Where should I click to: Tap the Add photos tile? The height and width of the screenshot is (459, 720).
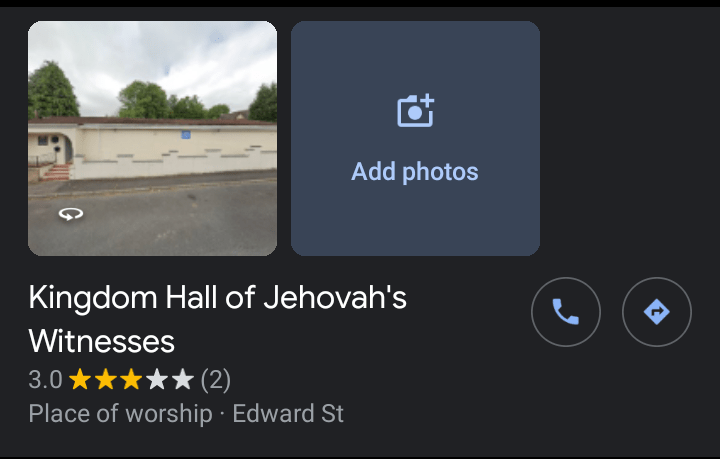pos(415,138)
